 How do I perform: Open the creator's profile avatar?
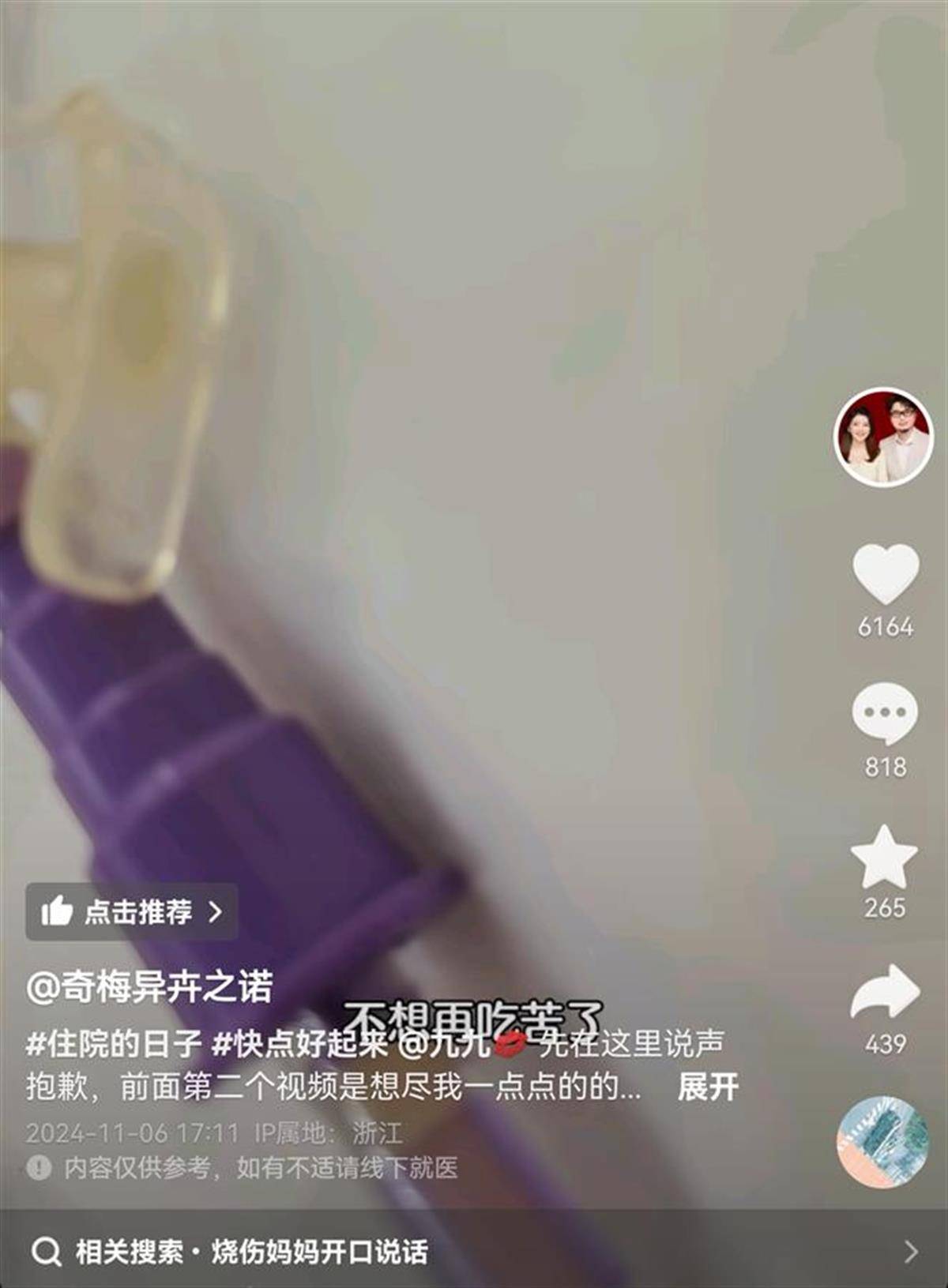click(x=884, y=437)
